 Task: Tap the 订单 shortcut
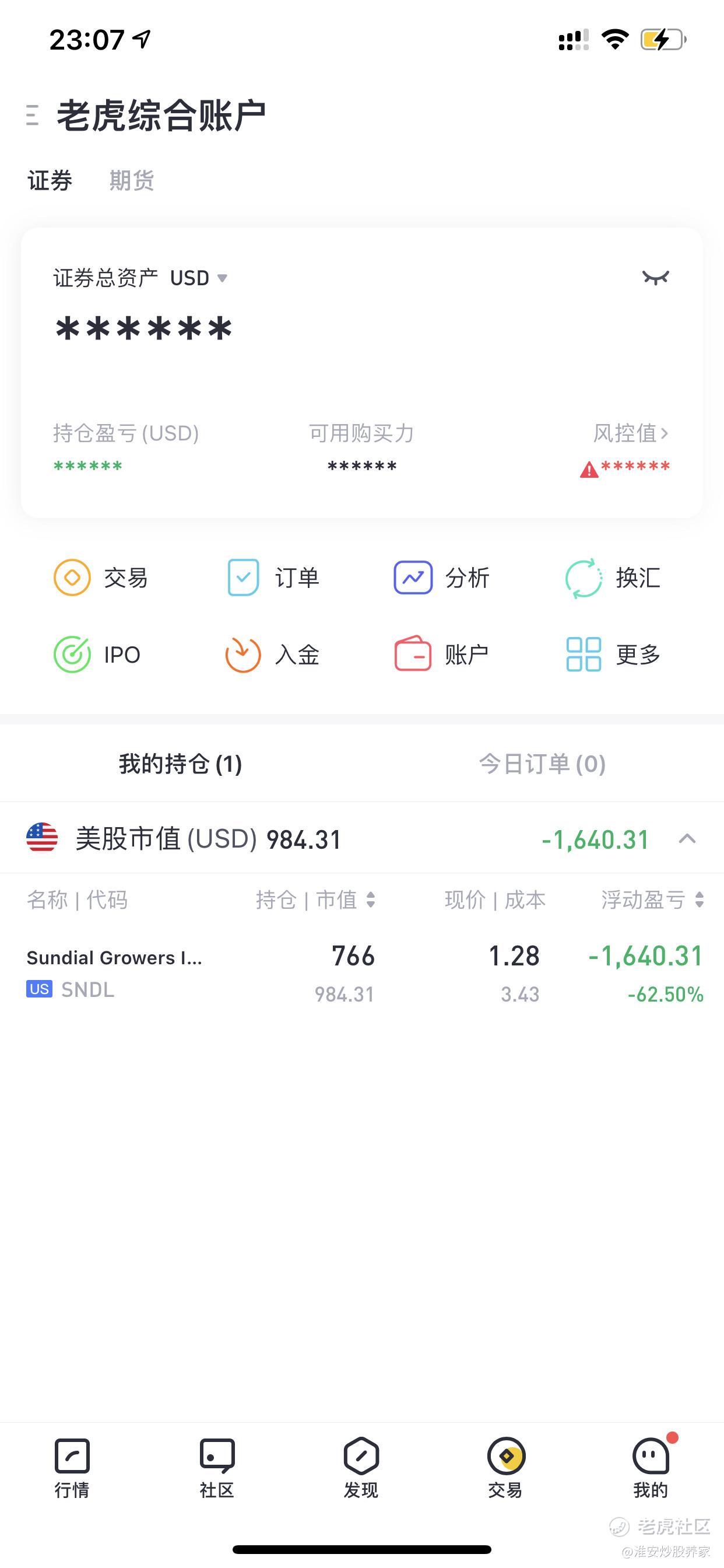click(273, 577)
